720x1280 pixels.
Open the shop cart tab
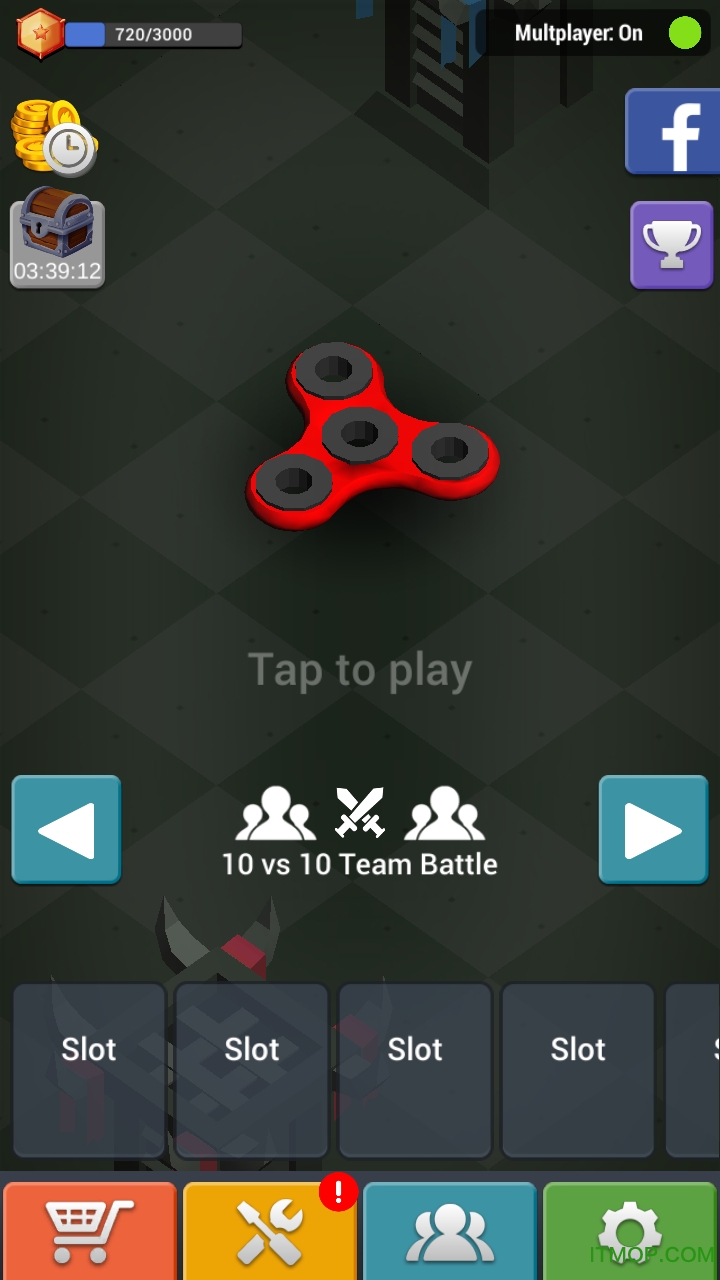point(89,1231)
